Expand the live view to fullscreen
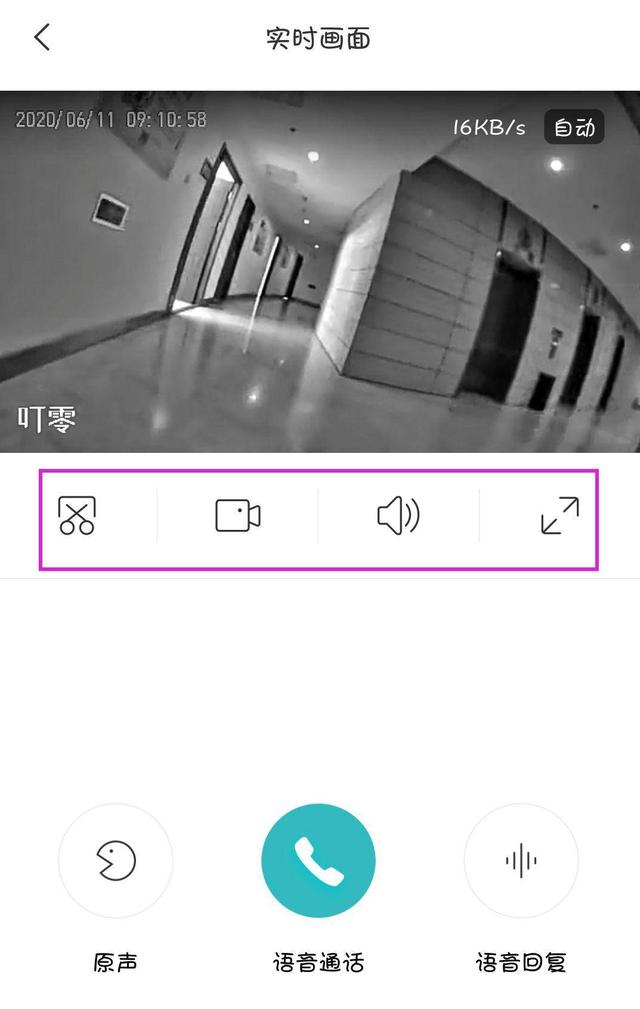Viewport: 640px width, 1009px height. (560, 516)
